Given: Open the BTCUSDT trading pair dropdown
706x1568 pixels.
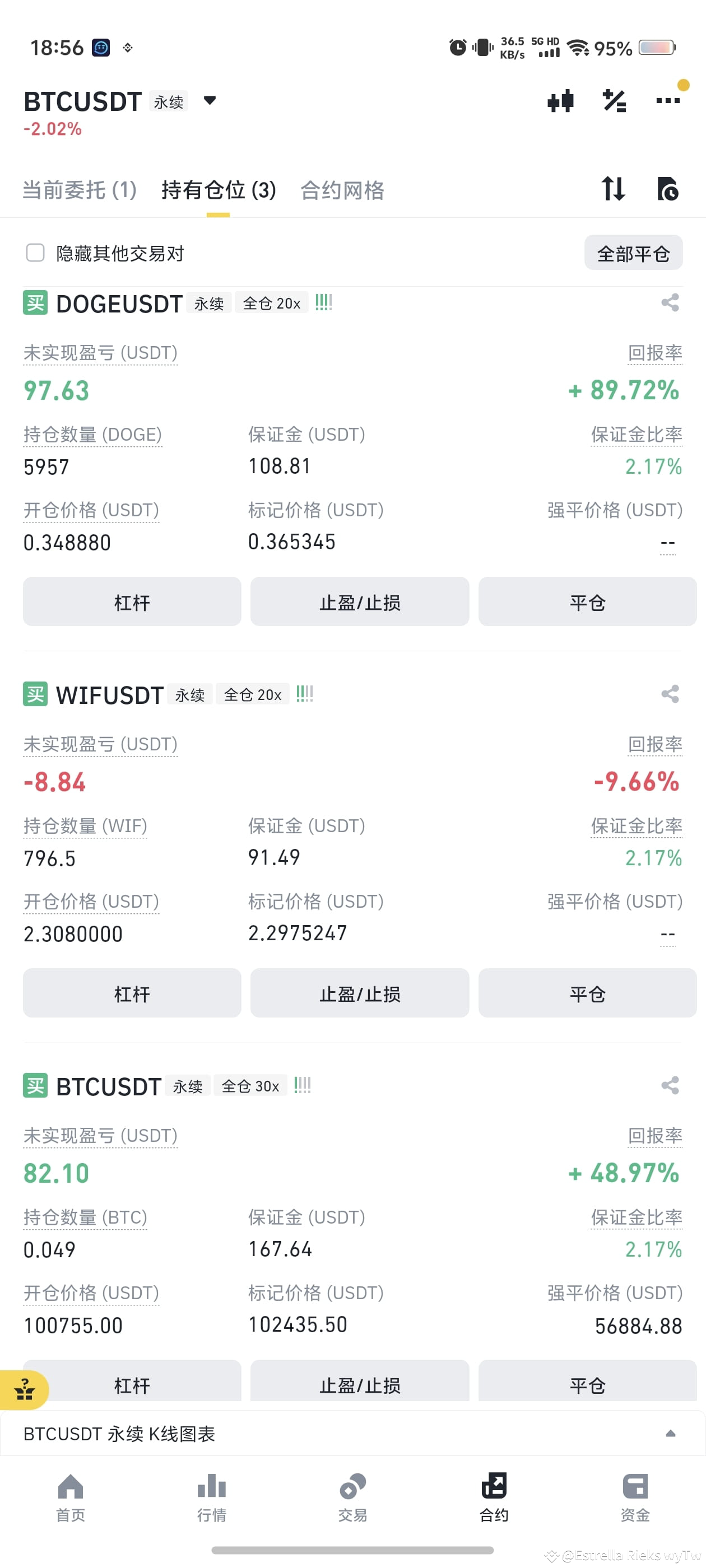Looking at the screenshot, I should [210, 101].
